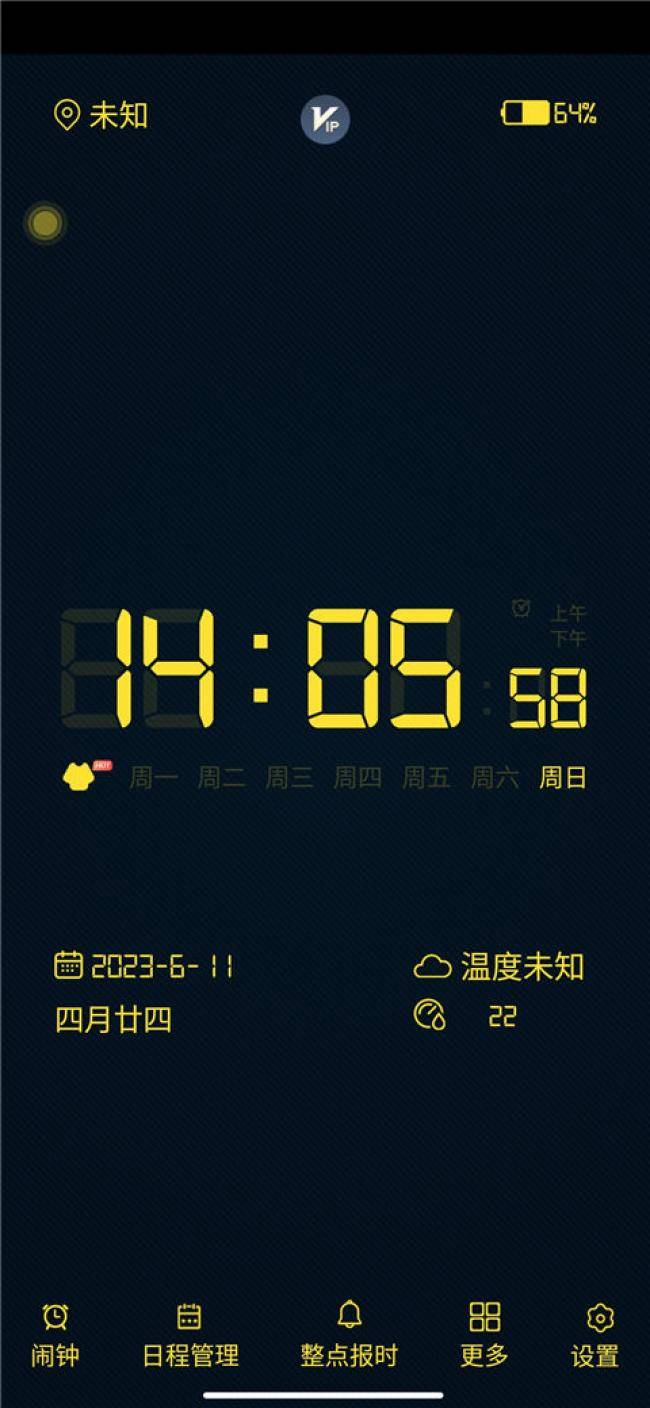650x1408 pixels.
Task: Tap the unknown location indicator 未知
Action: tap(100, 116)
